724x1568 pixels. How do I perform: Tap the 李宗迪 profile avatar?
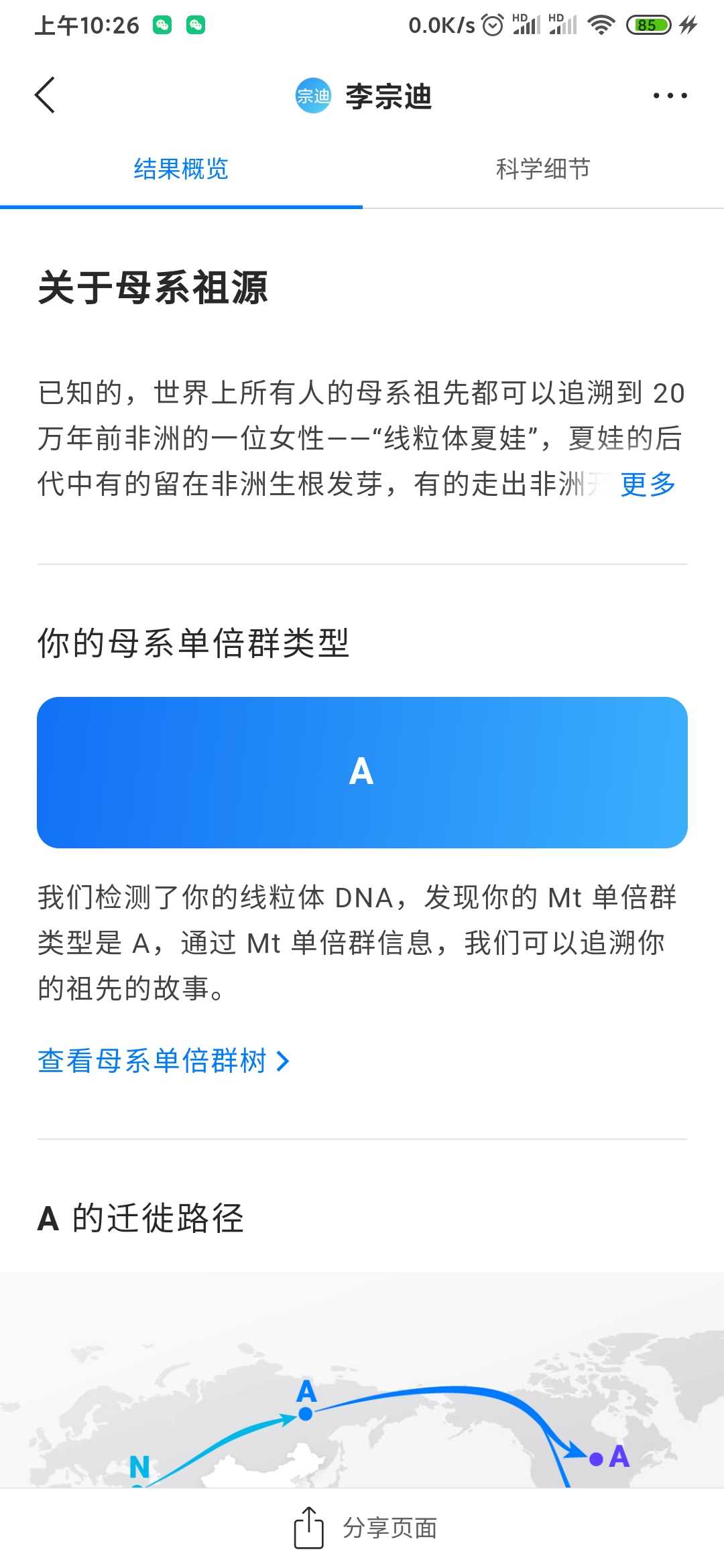coord(313,96)
